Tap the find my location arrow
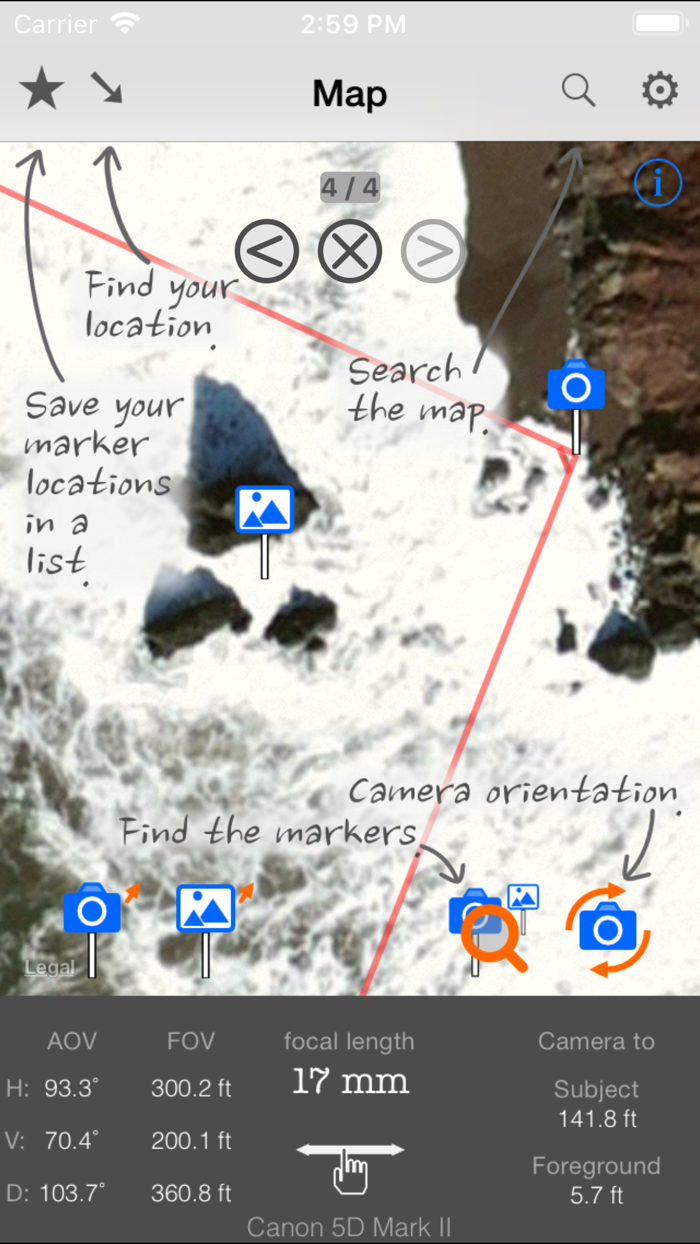Viewport: 700px width, 1244px height. (106, 89)
